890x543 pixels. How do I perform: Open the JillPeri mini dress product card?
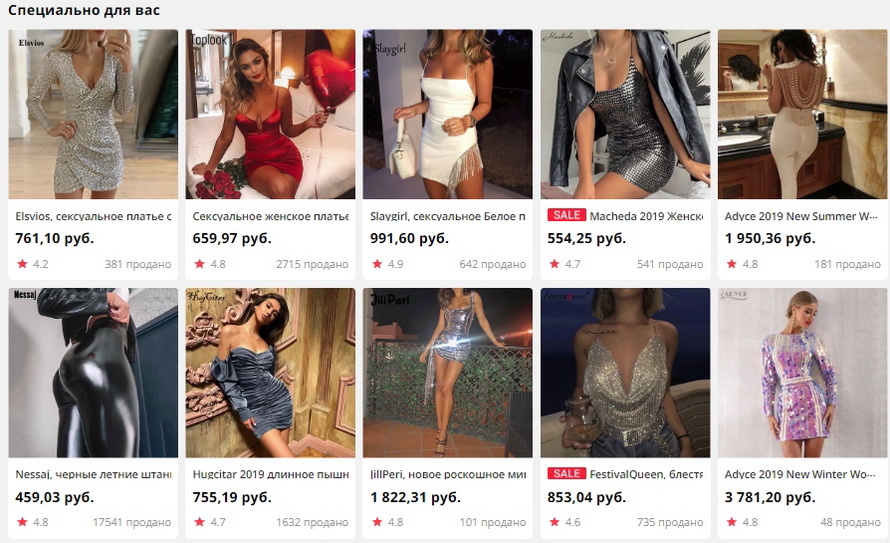pyautogui.click(x=447, y=373)
